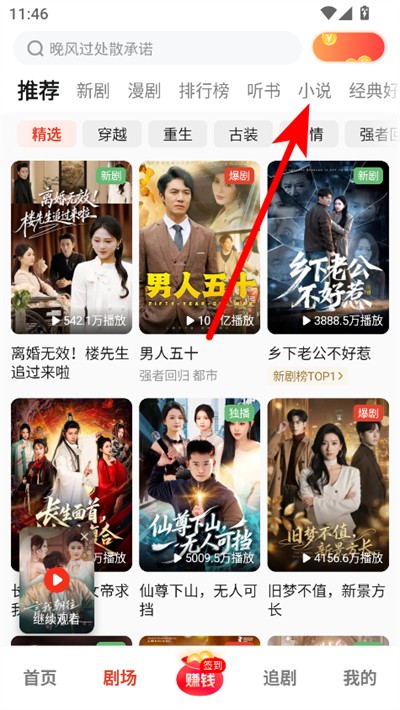
Task: Filter by the 穿越 chip
Action: coord(112,134)
